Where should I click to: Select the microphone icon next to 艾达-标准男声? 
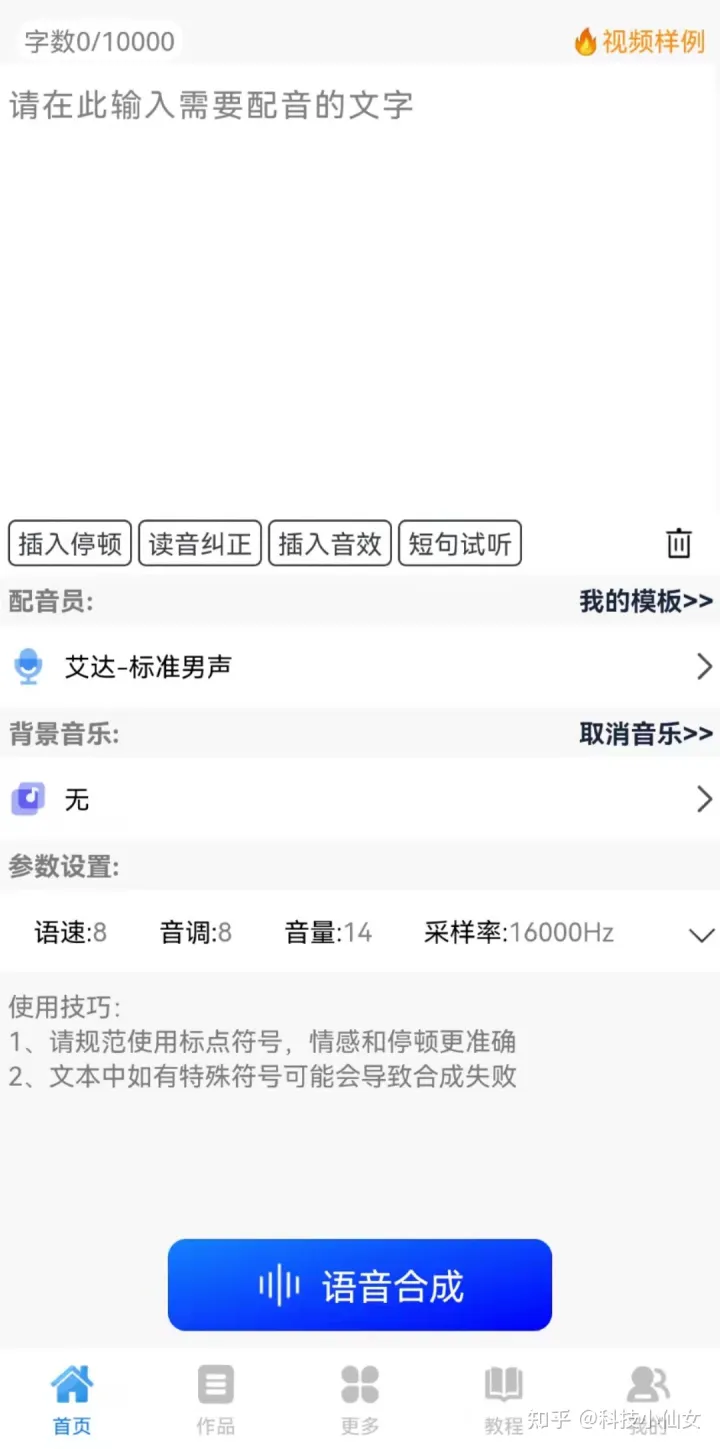point(28,667)
